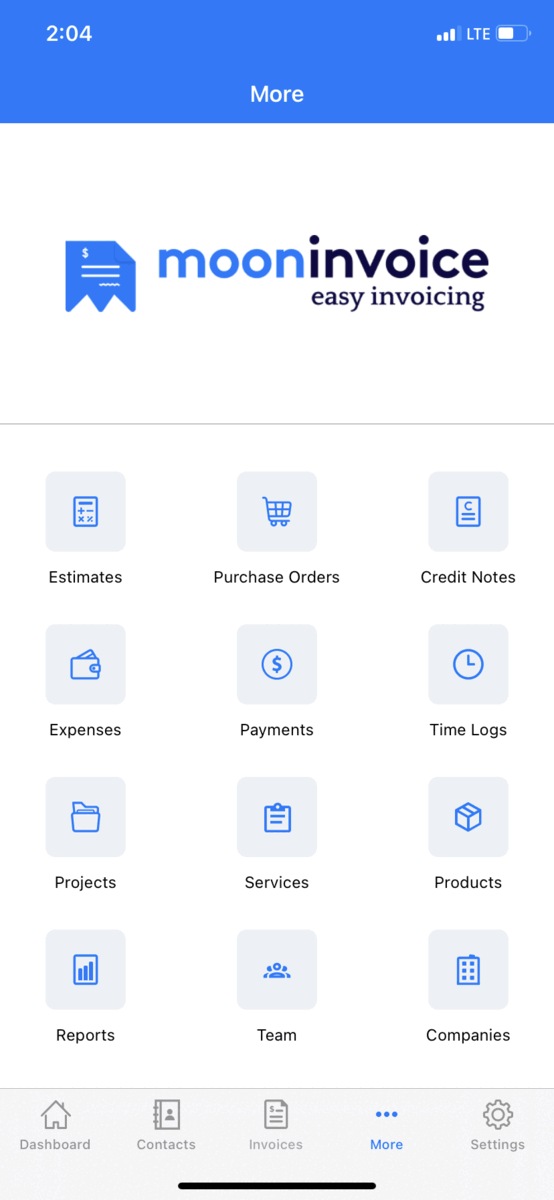Viewport: 554px width, 1200px height.
Task: Open the Settings tab
Action: point(497,1125)
